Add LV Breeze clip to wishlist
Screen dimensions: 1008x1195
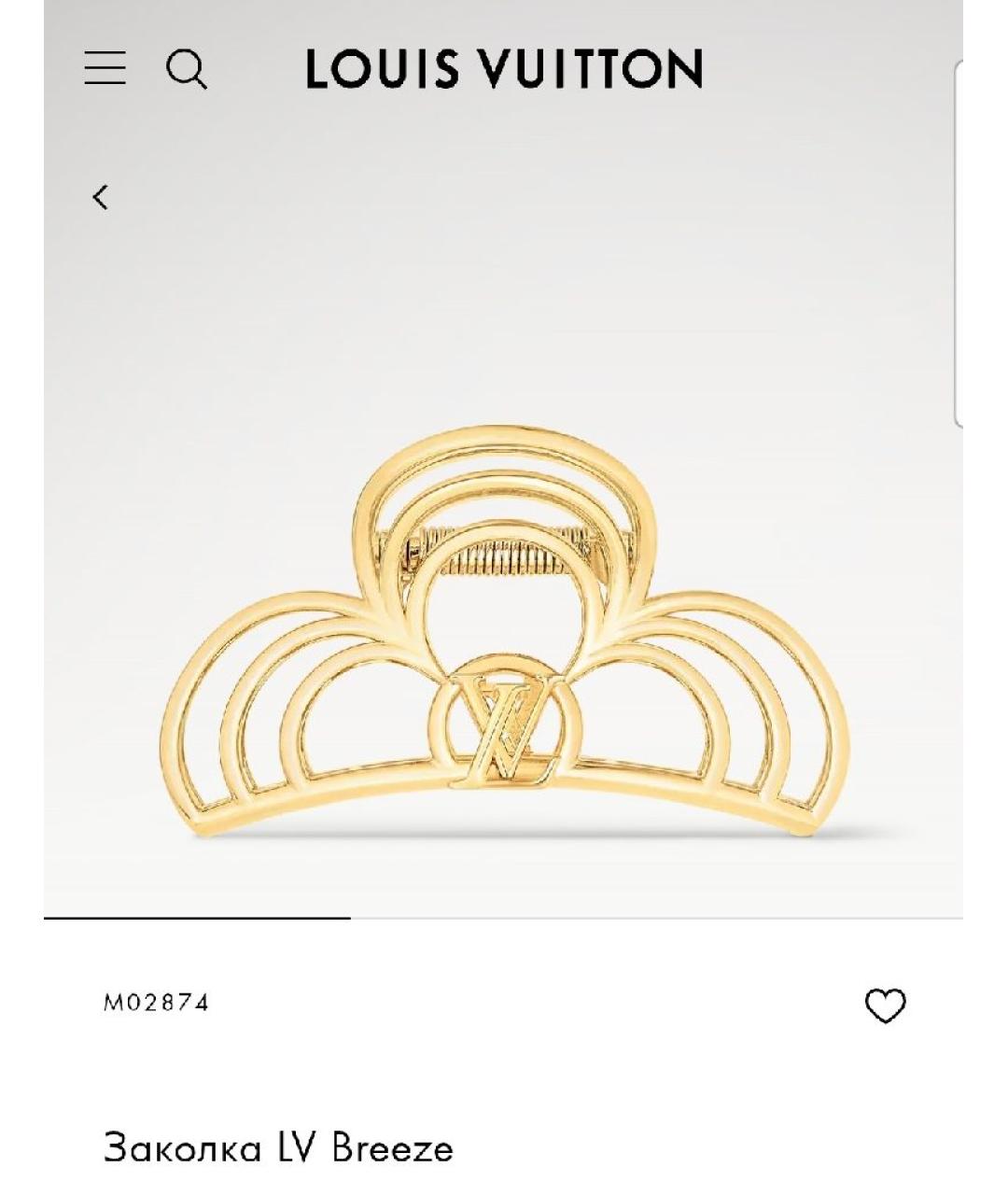tap(885, 1005)
